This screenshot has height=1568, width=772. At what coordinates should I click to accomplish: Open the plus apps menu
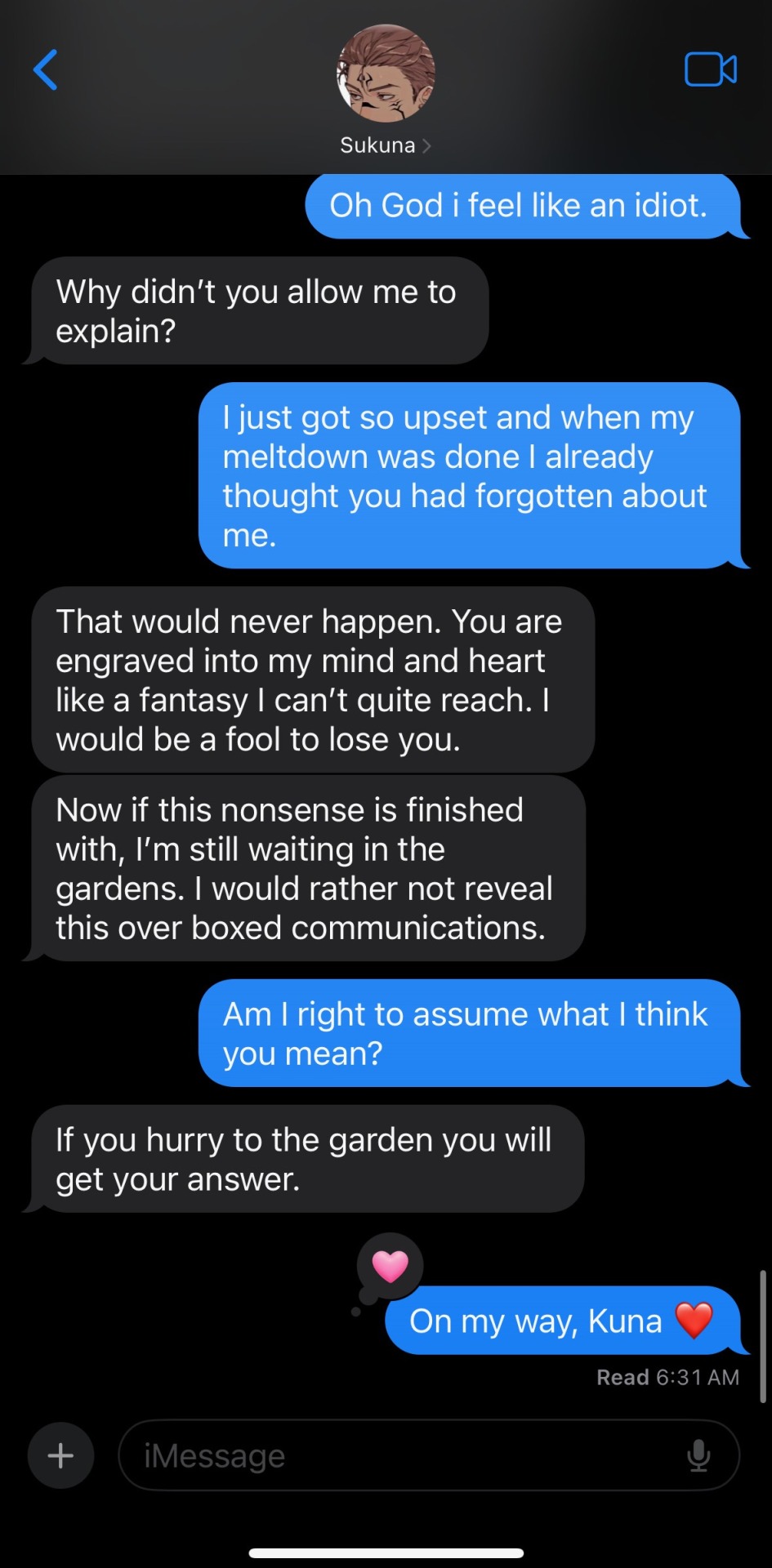pyautogui.click(x=60, y=1455)
